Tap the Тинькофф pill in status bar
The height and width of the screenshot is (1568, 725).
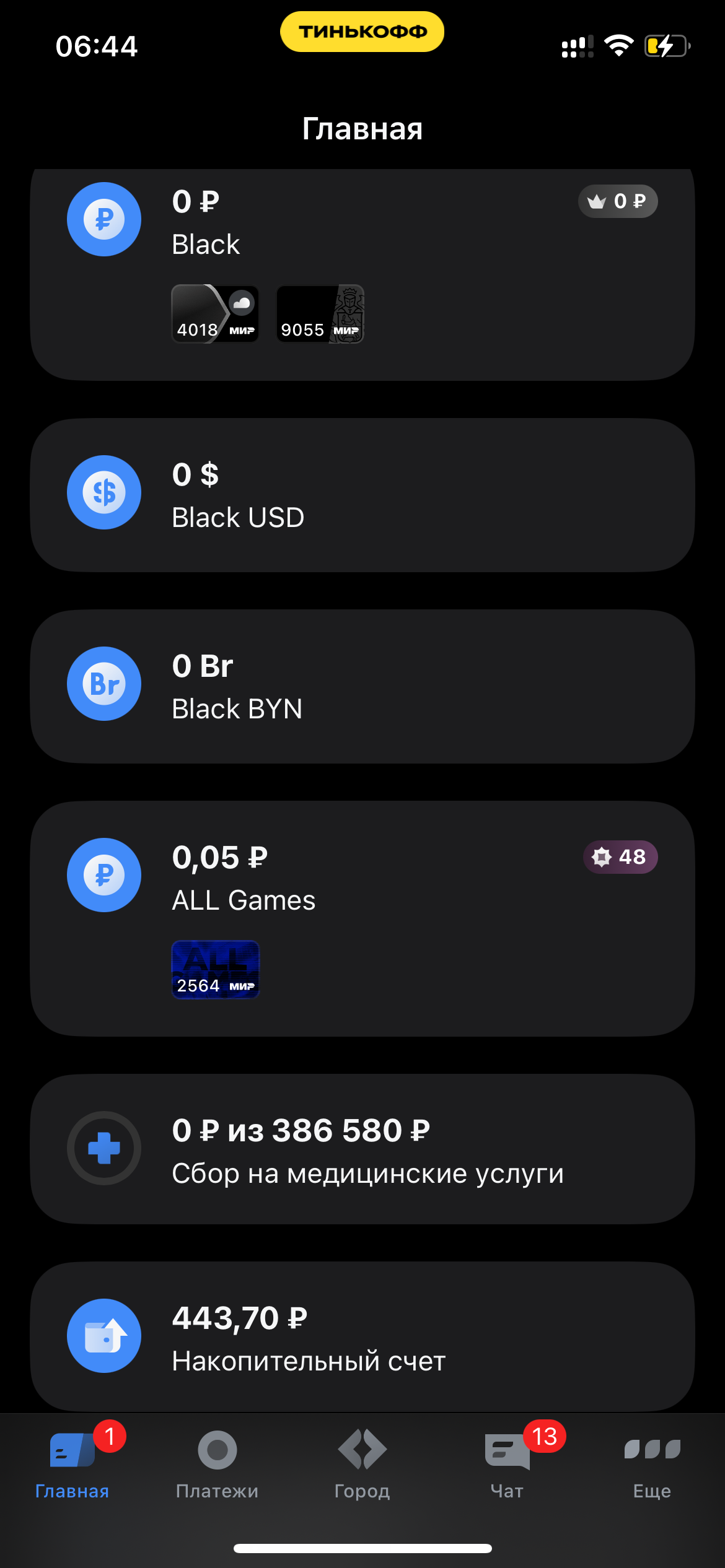(362, 32)
